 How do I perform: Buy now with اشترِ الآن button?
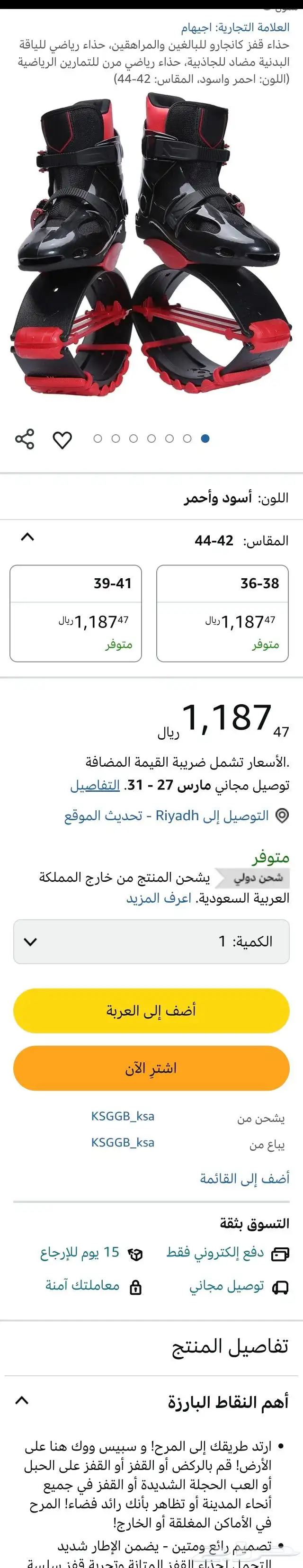[151, 1068]
